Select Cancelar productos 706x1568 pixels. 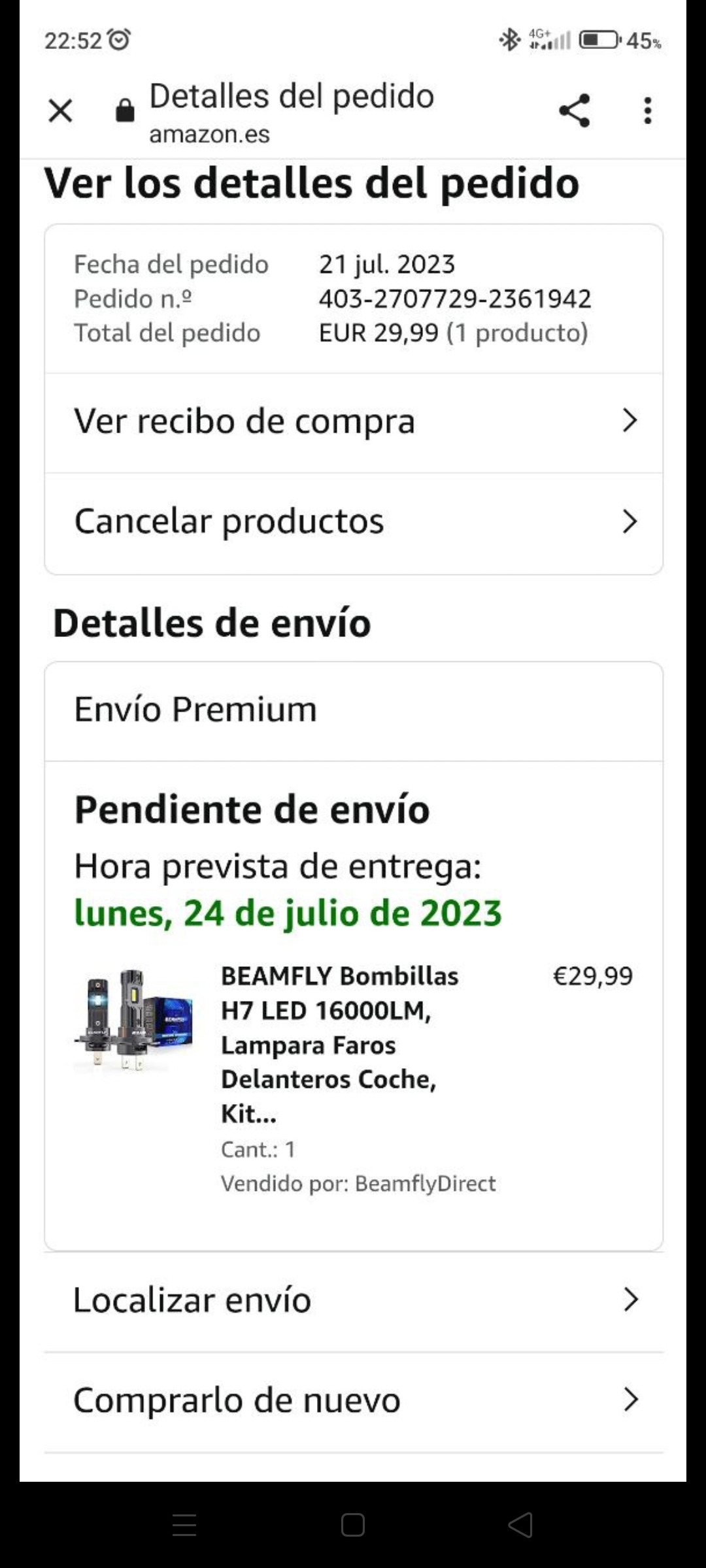354,522
